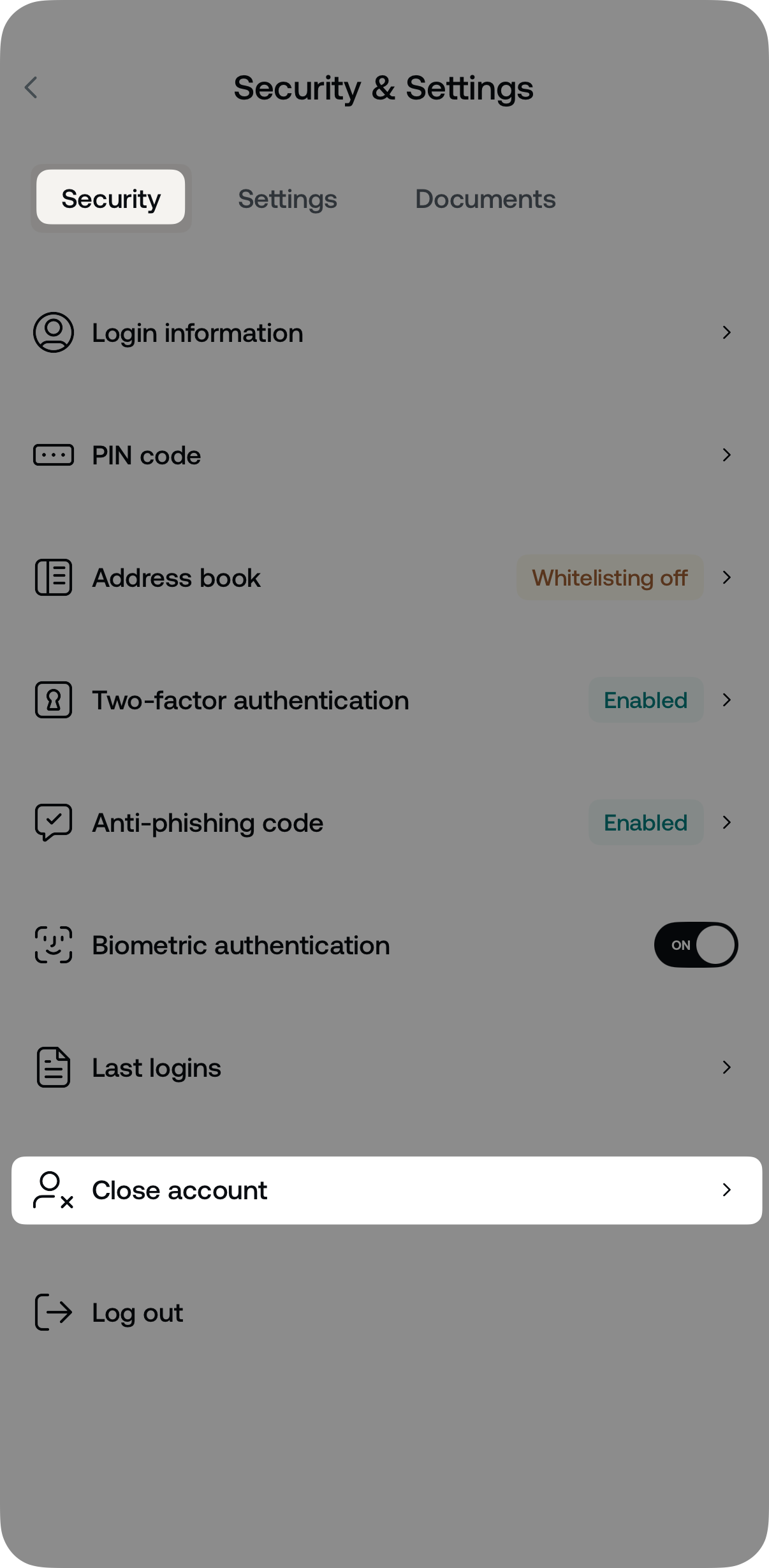The width and height of the screenshot is (769, 1568).
Task: View Last logins
Action: [x=383, y=1067]
